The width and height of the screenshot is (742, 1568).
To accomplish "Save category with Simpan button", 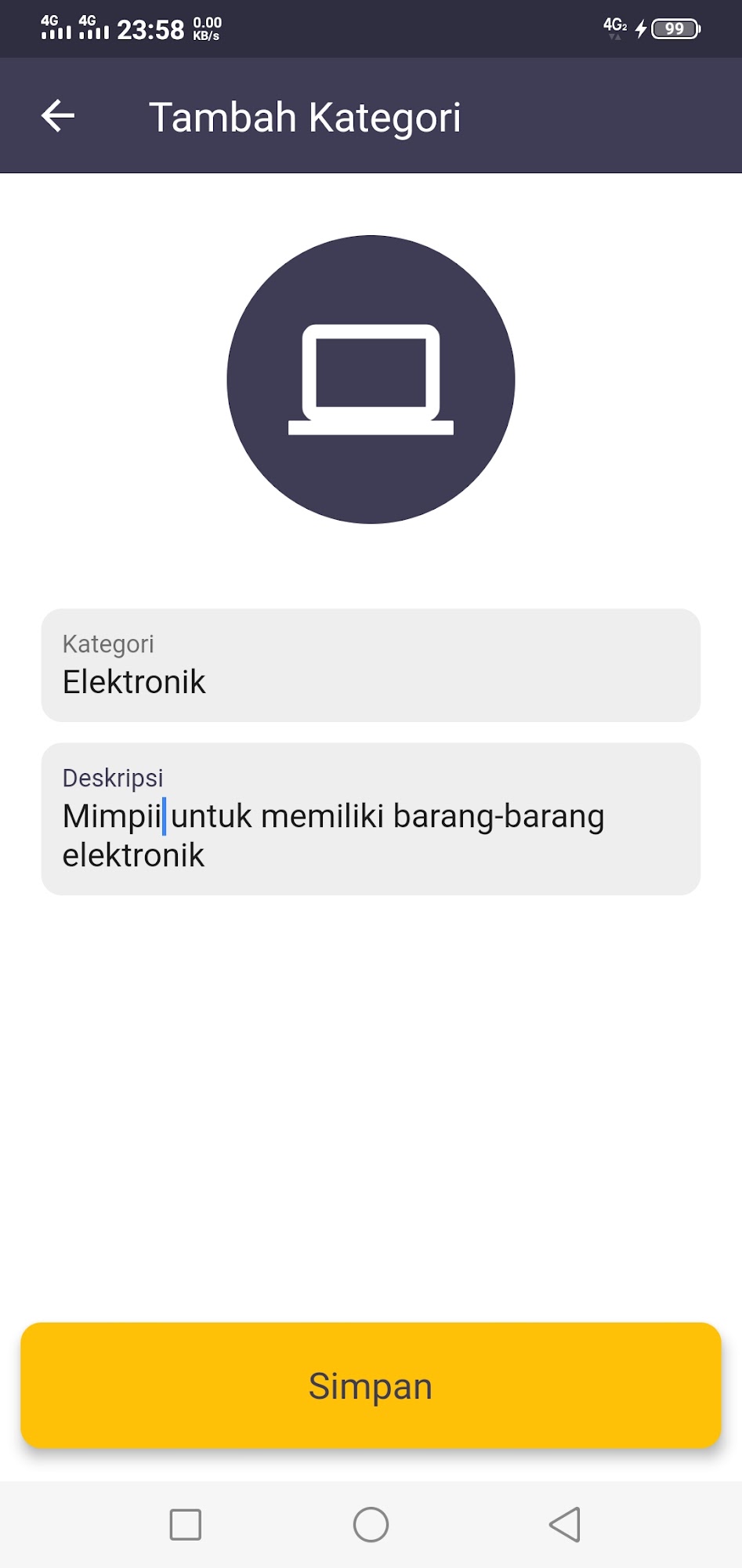I will [371, 1385].
